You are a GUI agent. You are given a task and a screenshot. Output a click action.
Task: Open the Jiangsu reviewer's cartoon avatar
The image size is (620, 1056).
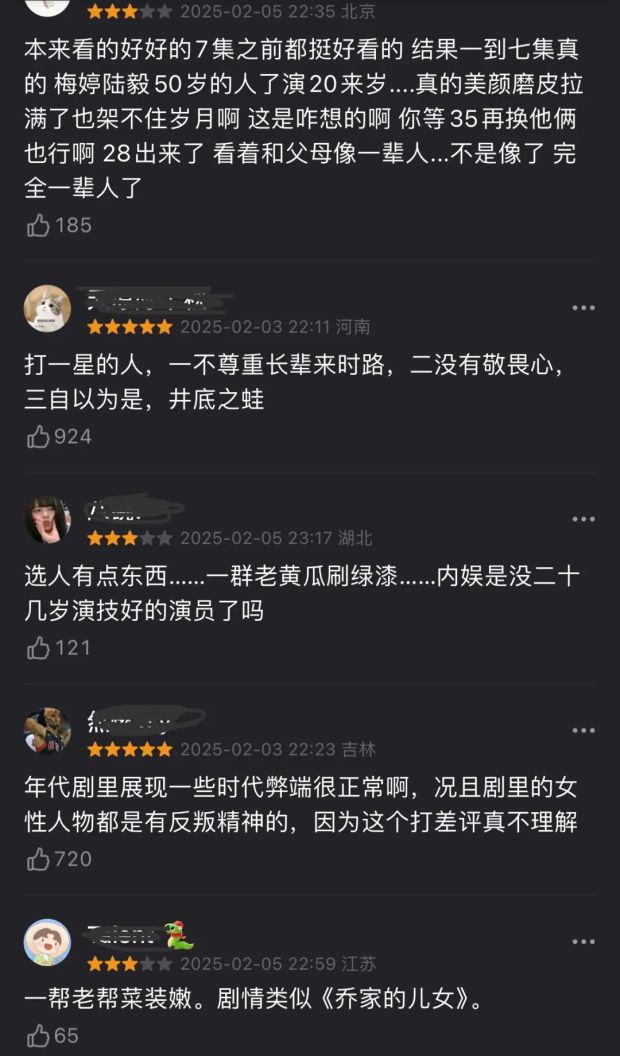[47, 942]
